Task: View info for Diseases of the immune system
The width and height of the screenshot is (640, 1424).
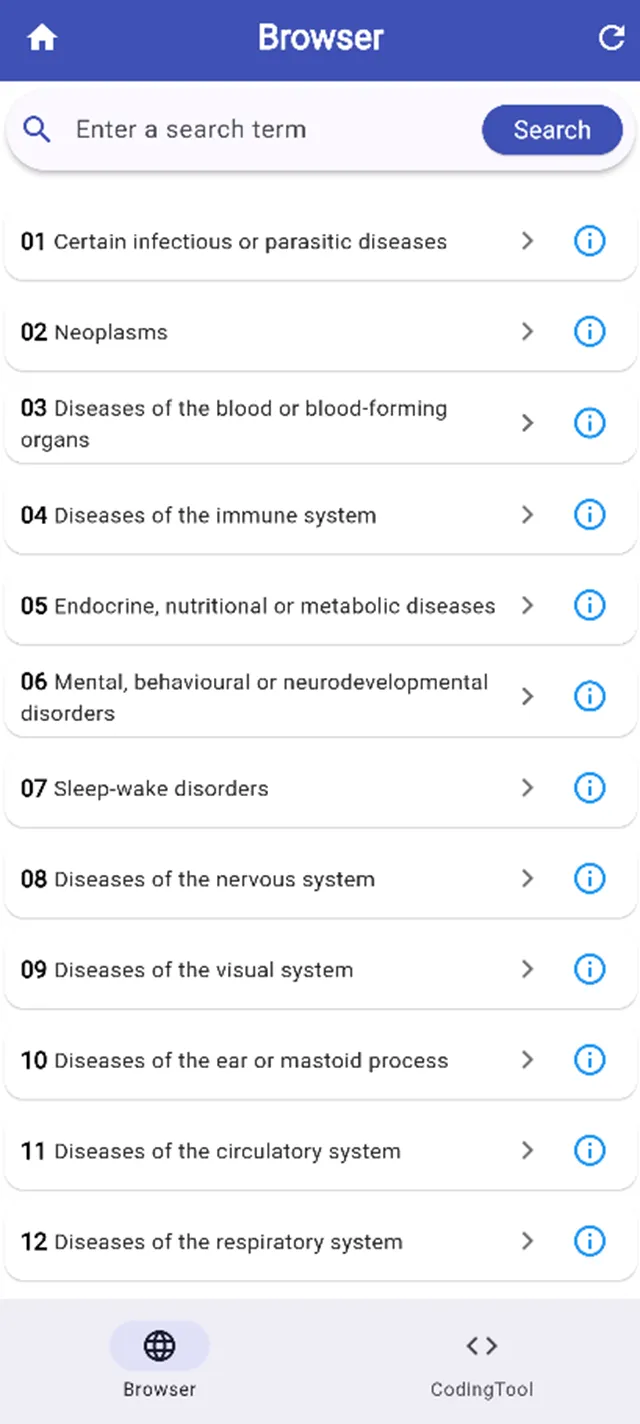Action: (590, 515)
